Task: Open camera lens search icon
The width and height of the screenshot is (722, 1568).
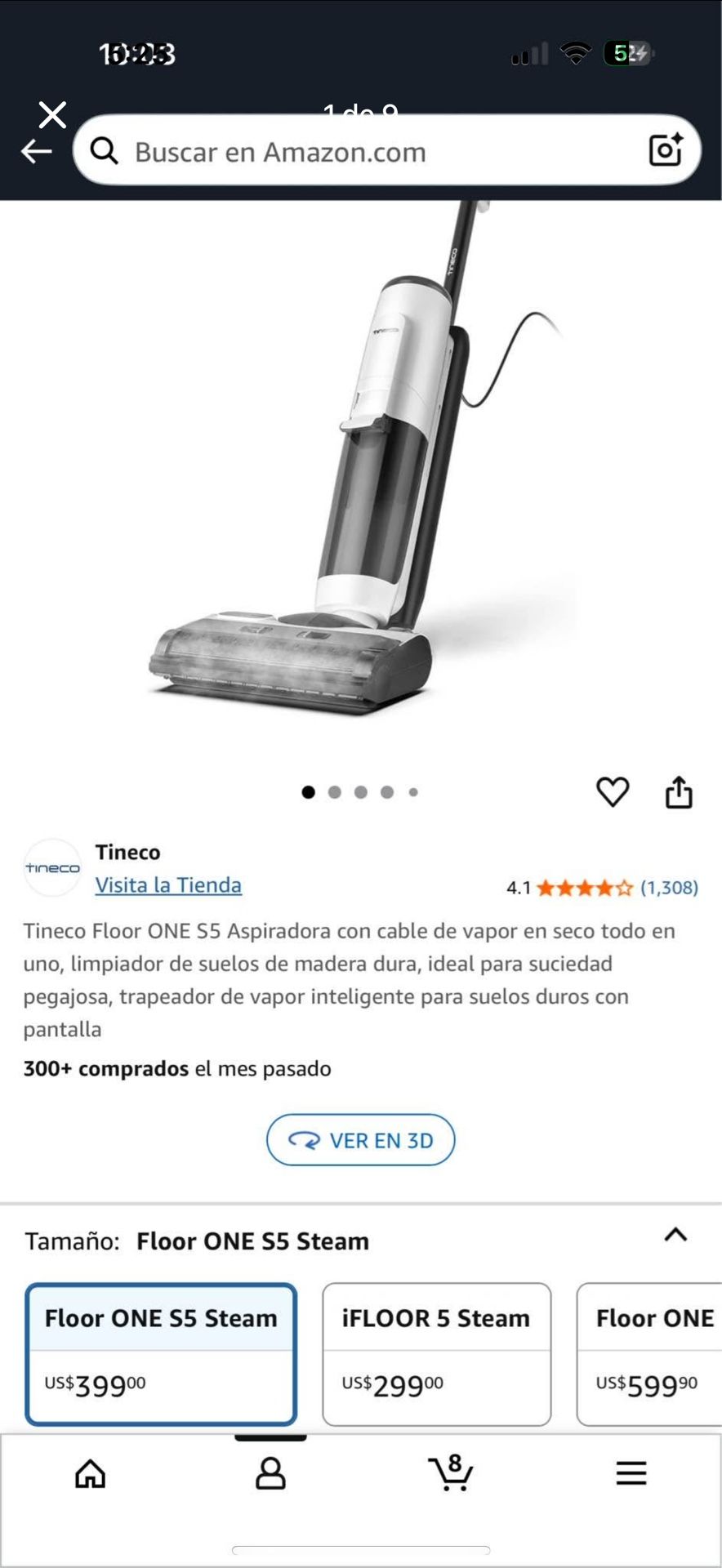Action: coord(665,150)
